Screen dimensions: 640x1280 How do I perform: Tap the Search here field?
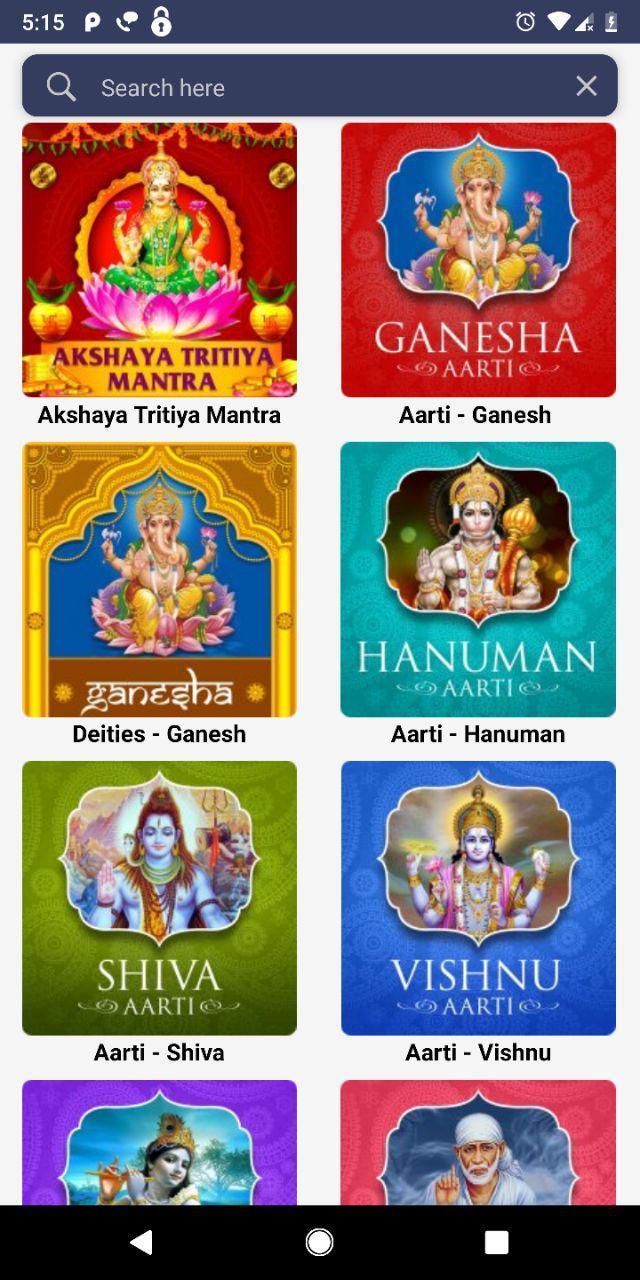[x=320, y=88]
